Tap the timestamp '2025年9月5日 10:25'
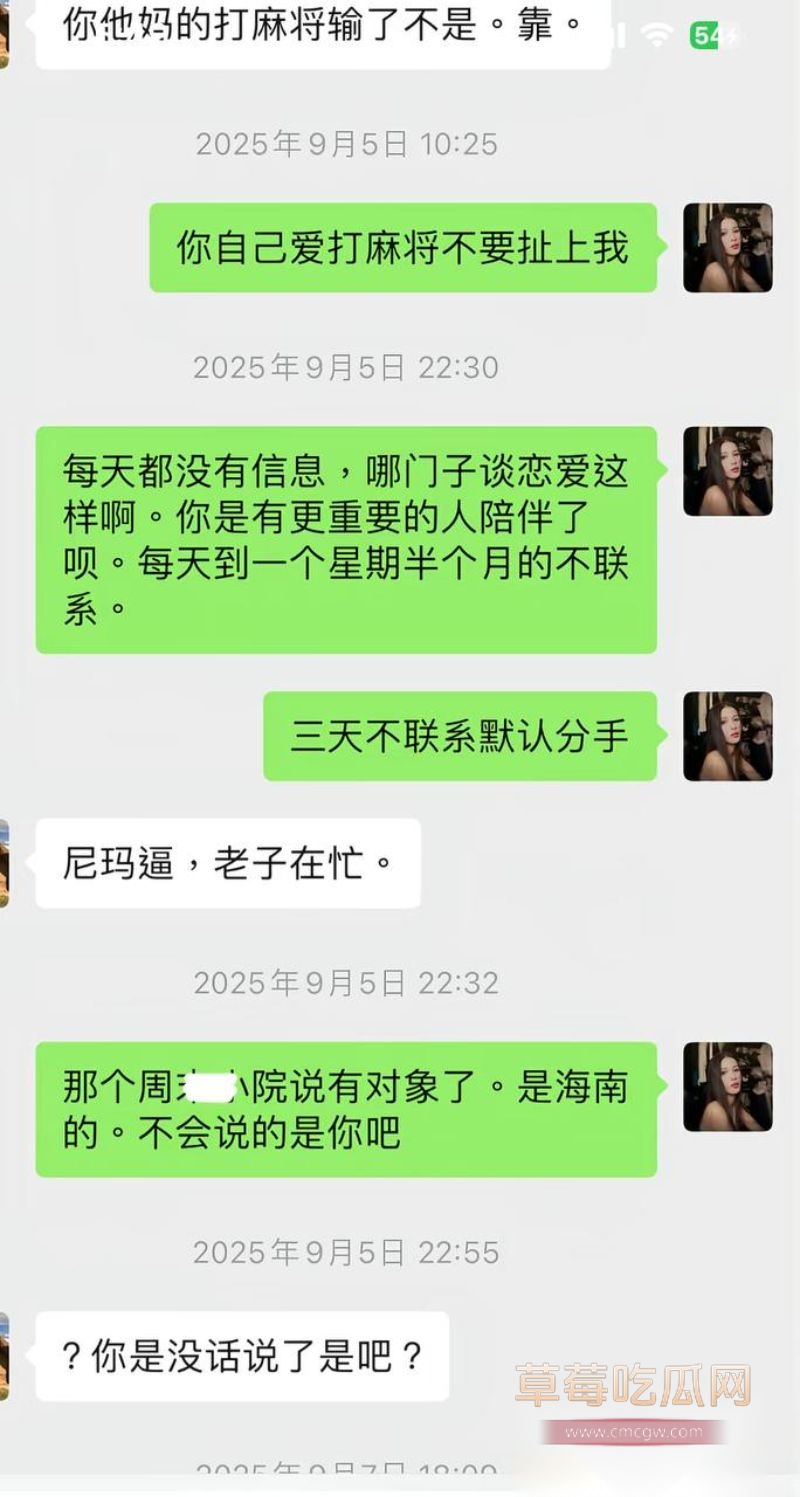Viewport: 800px width, 1497px height. click(x=347, y=144)
